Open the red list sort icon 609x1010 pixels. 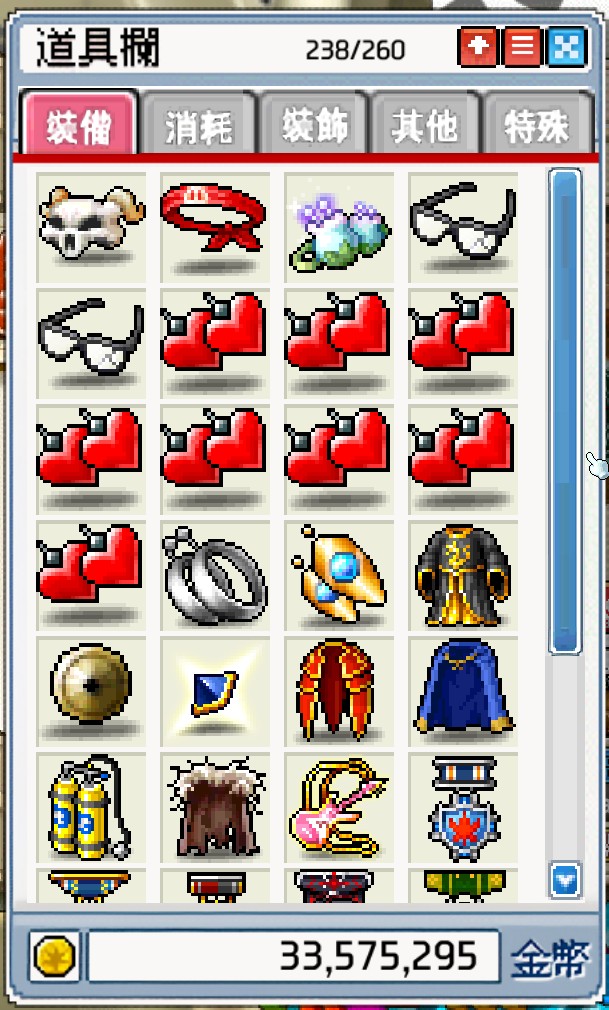pos(522,47)
